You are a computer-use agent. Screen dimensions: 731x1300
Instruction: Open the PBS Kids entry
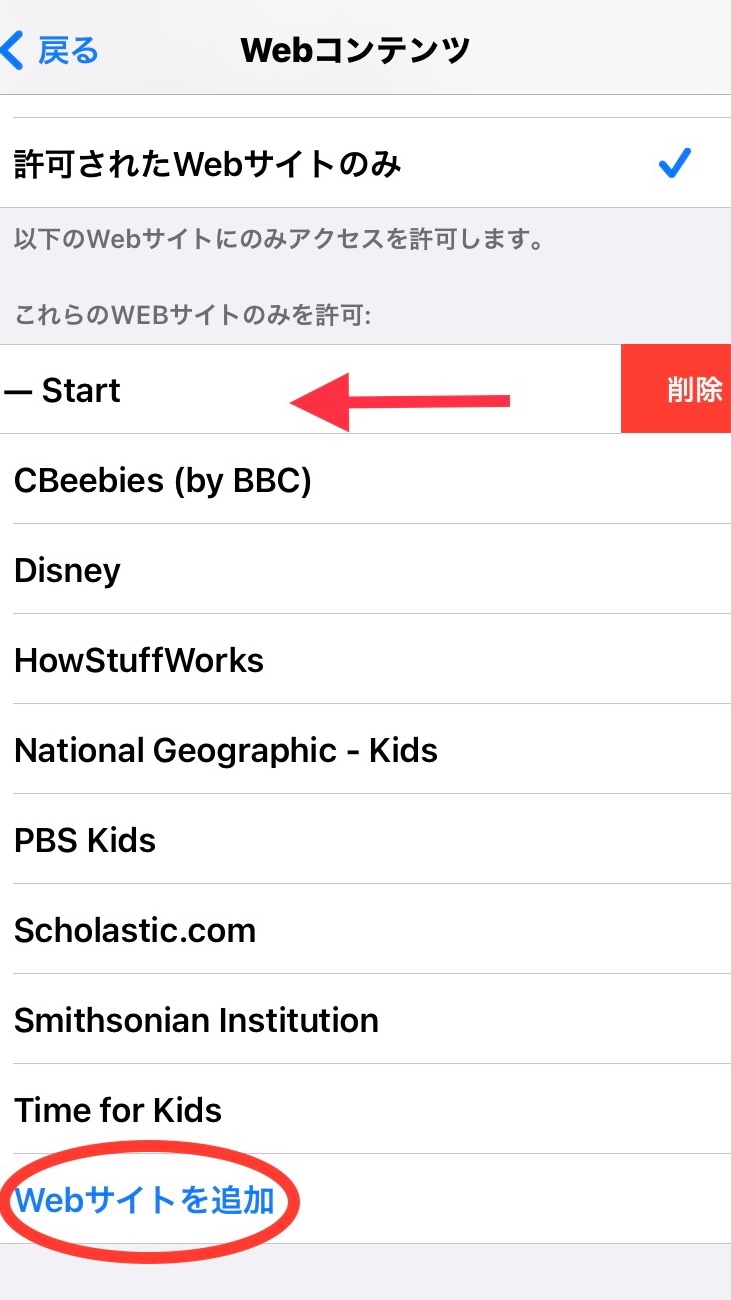coord(85,841)
